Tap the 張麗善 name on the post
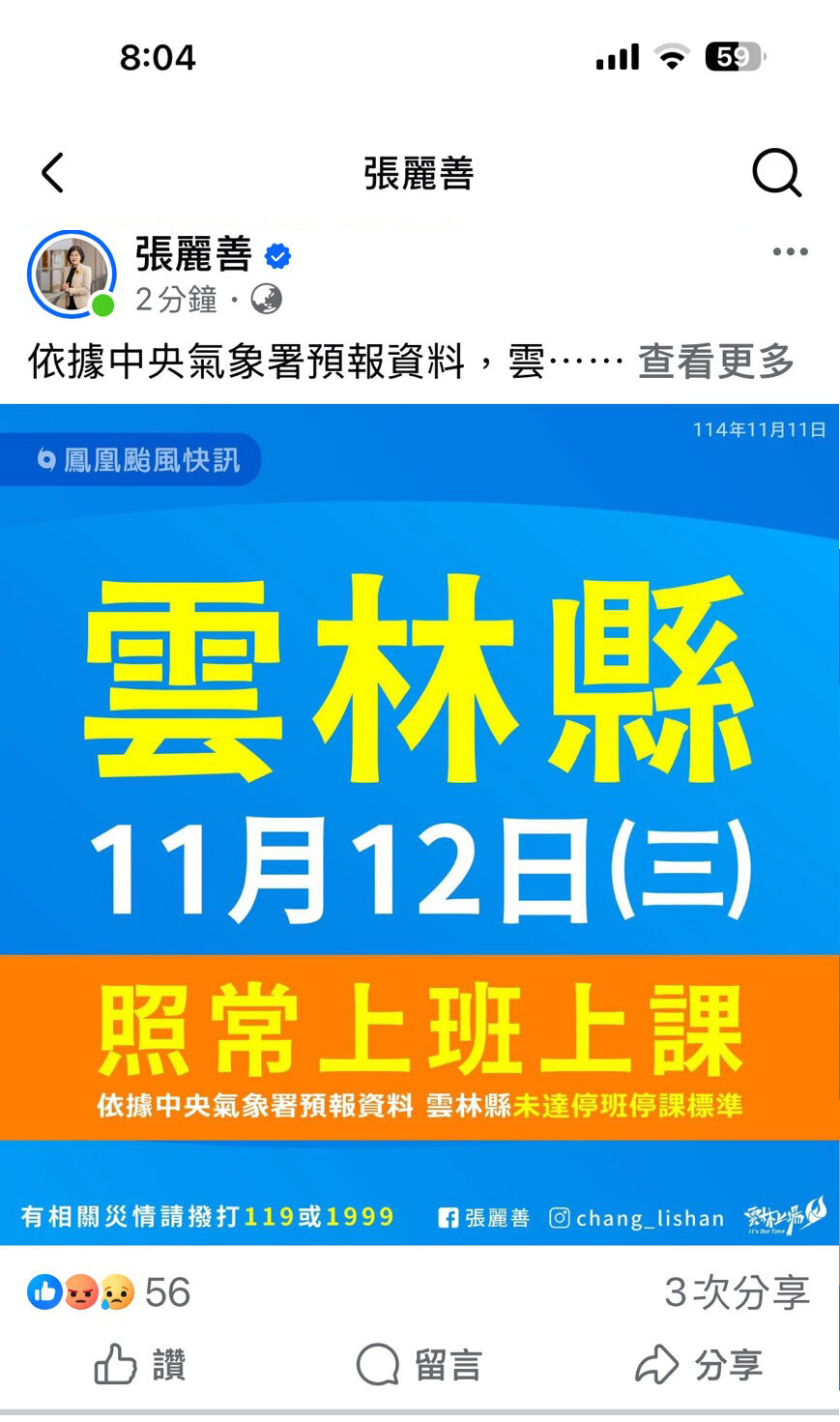The height and width of the screenshot is (1422, 840). (193, 254)
